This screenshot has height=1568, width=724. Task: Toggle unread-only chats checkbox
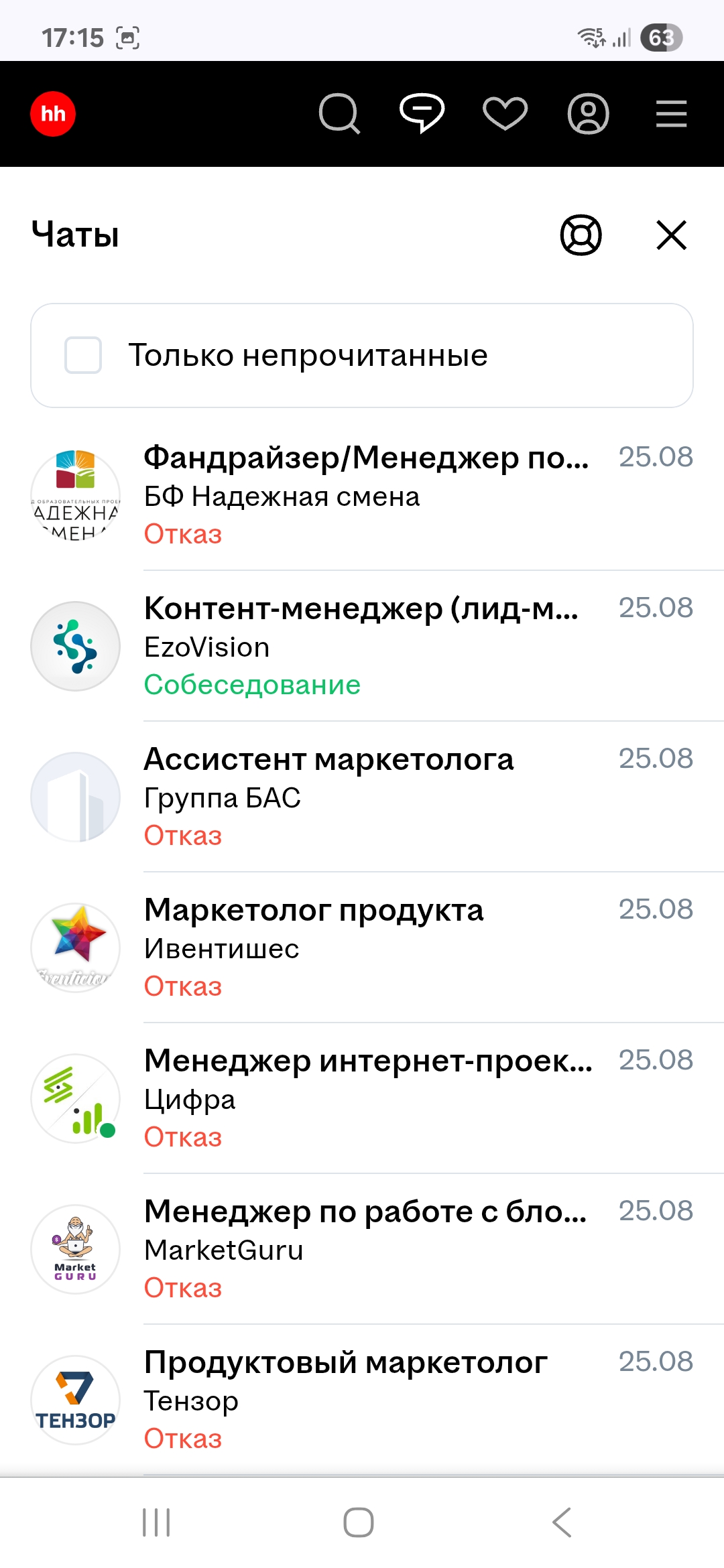82,355
